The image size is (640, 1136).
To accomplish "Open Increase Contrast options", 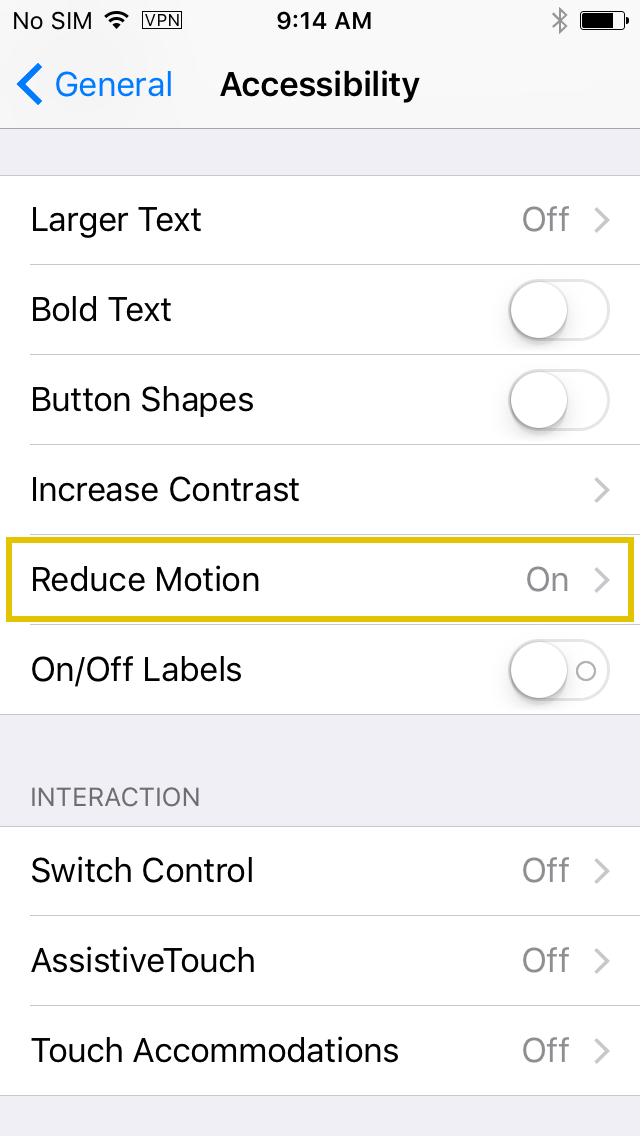I will click(x=320, y=490).
